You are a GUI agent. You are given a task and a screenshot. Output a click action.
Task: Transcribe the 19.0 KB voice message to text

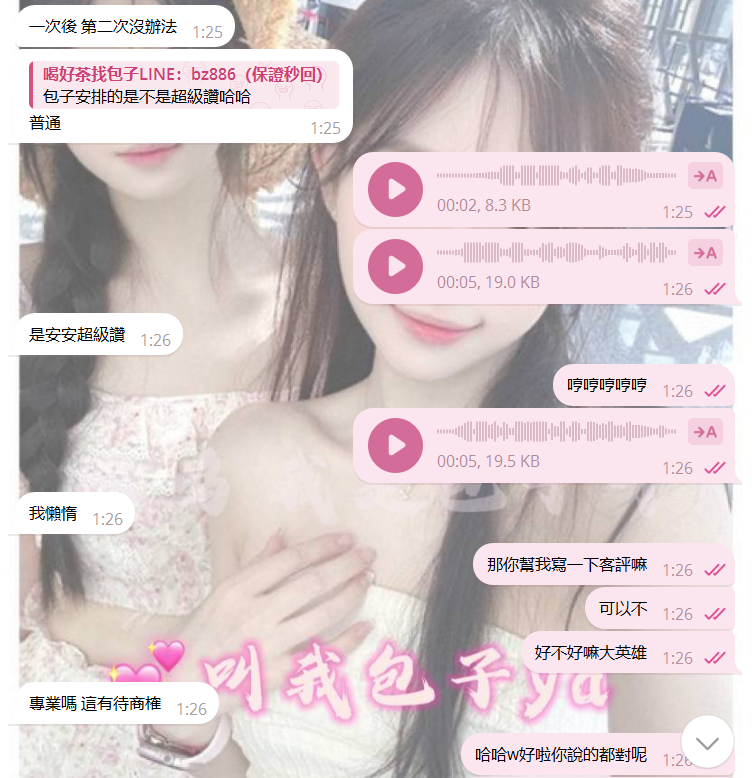click(x=705, y=253)
